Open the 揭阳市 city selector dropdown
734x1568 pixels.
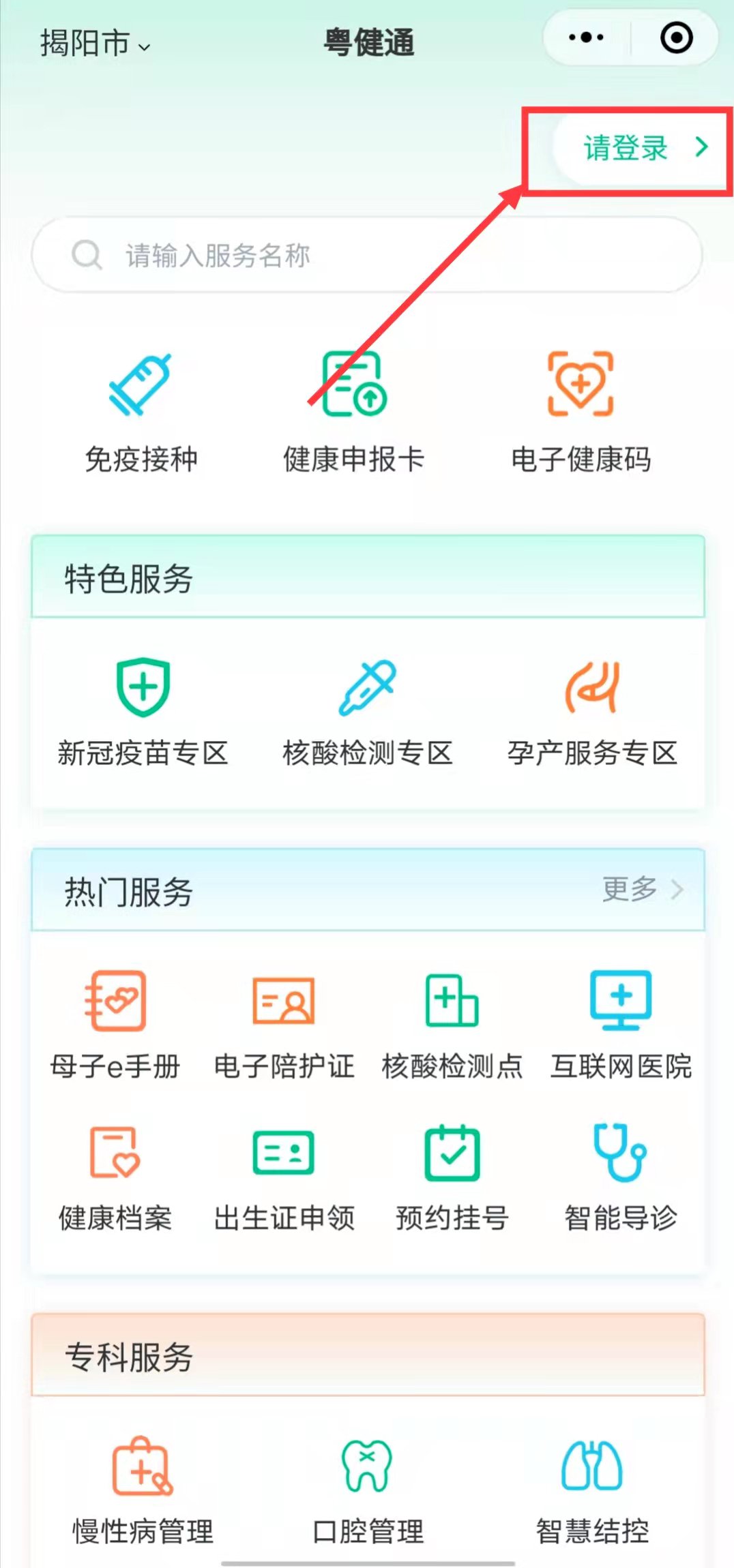coord(95,44)
